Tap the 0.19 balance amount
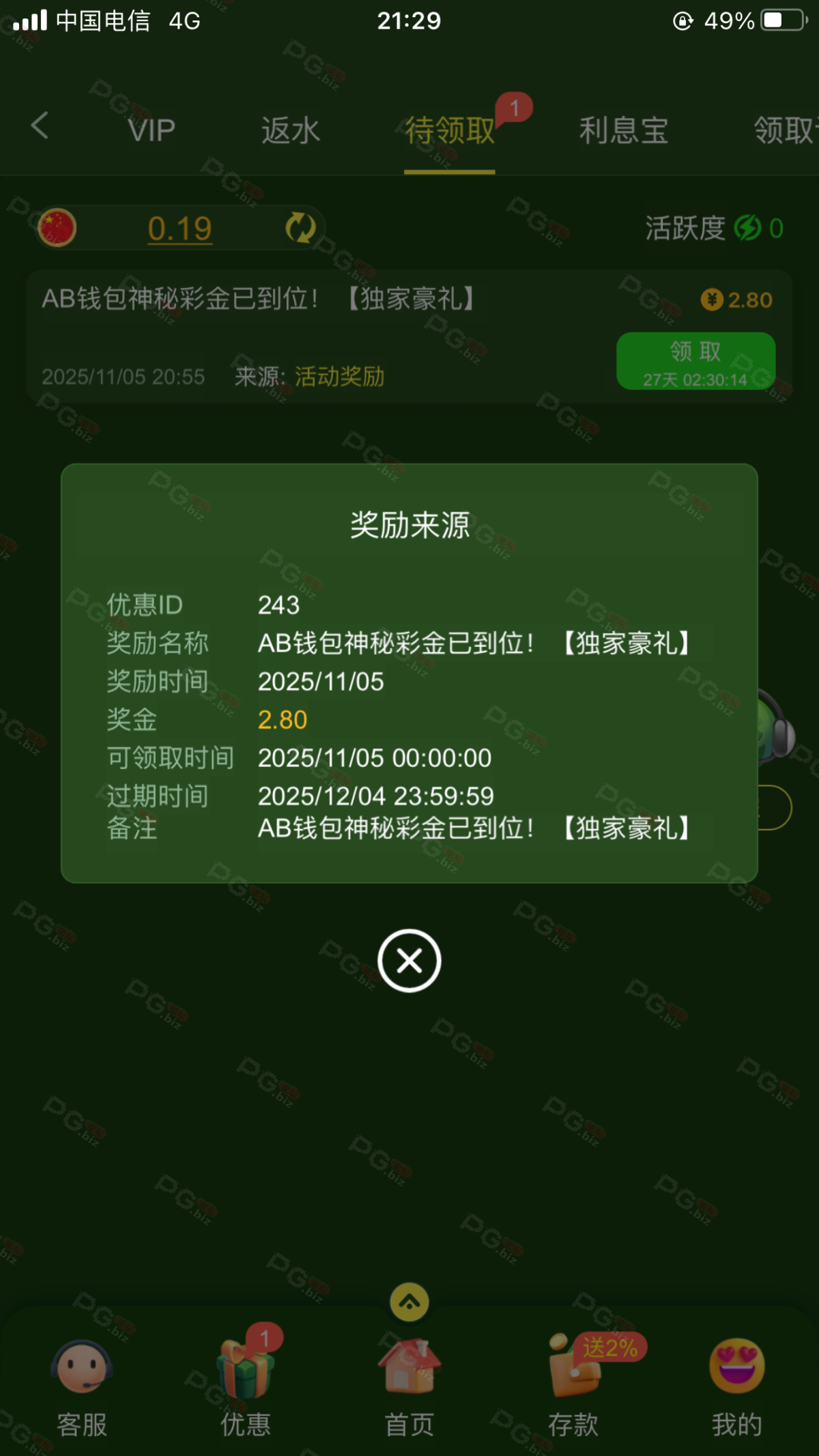The height and width of the screenshot is (1456, 819). click(179, 229)
